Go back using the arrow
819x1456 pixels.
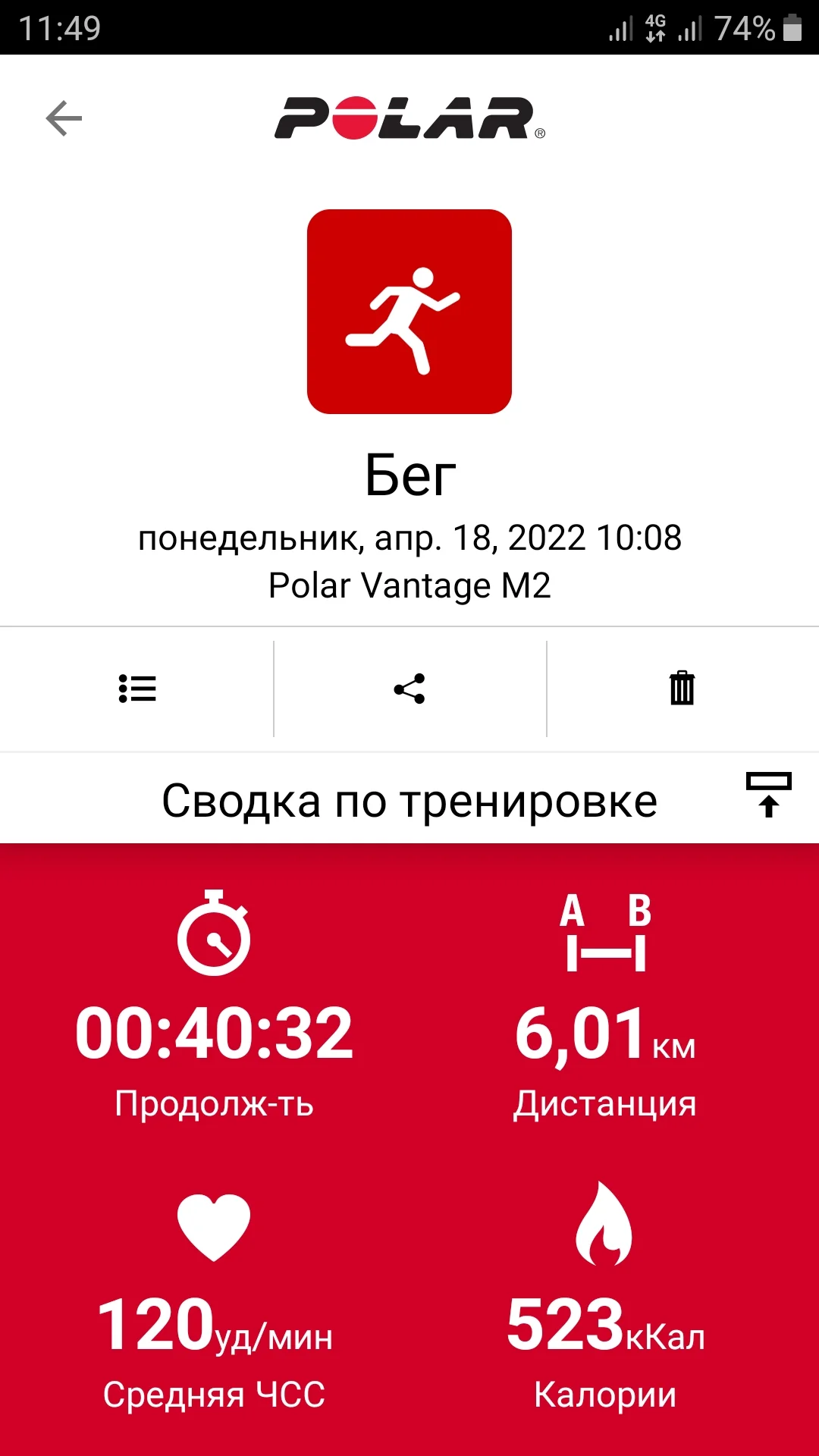64,118
